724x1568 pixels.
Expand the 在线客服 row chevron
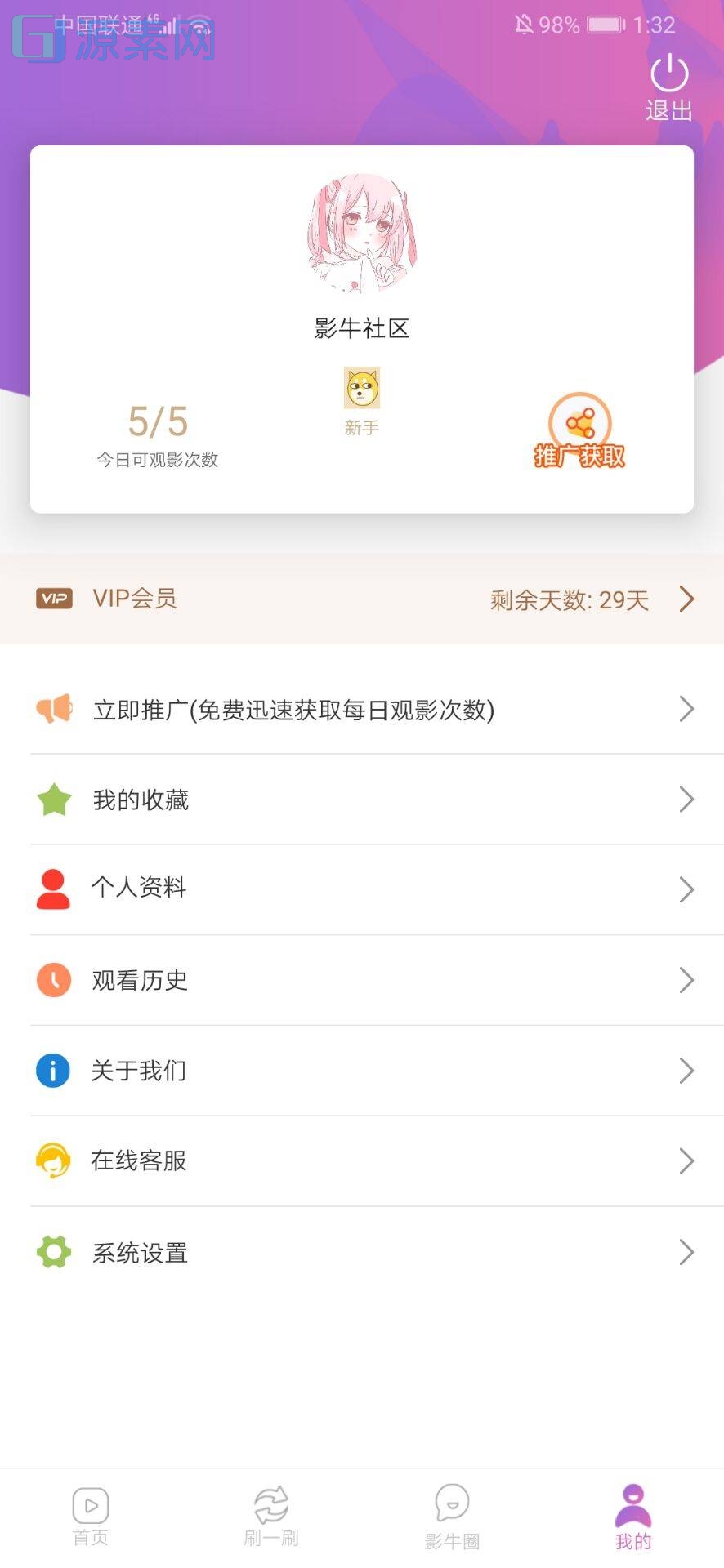(687, 1160)
